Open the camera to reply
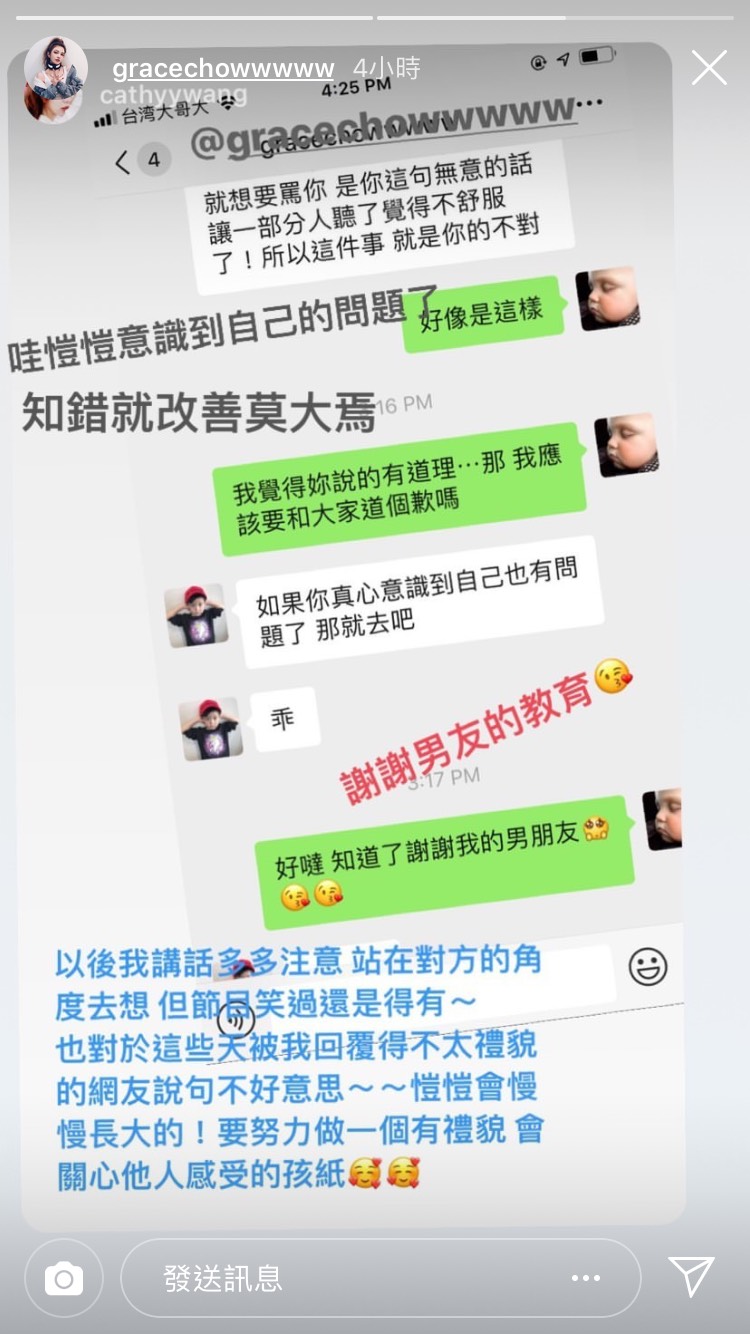Screen dimensions: 750x1334 [x=65, y=1277]
